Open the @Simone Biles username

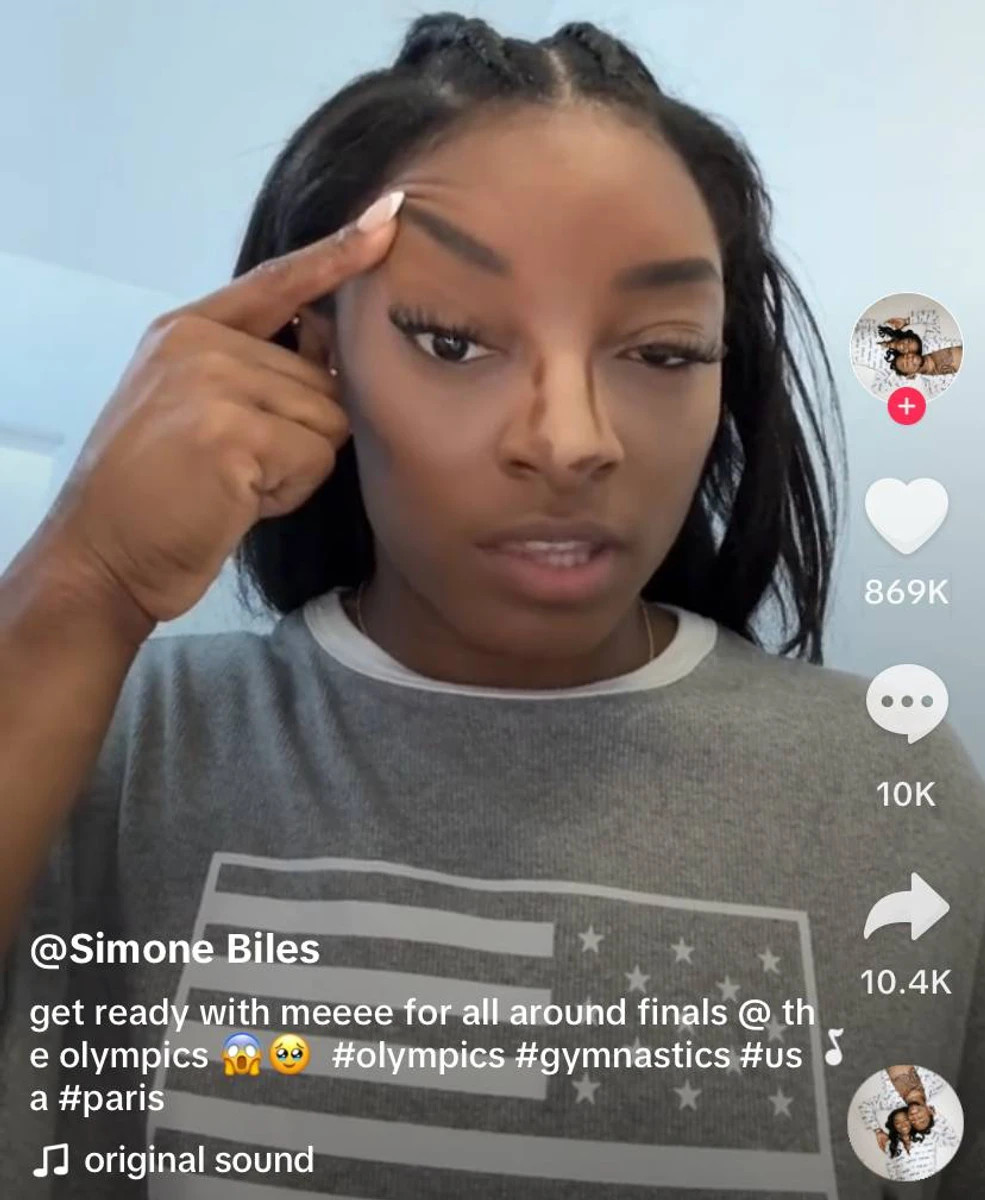click(x=175, y=949)
